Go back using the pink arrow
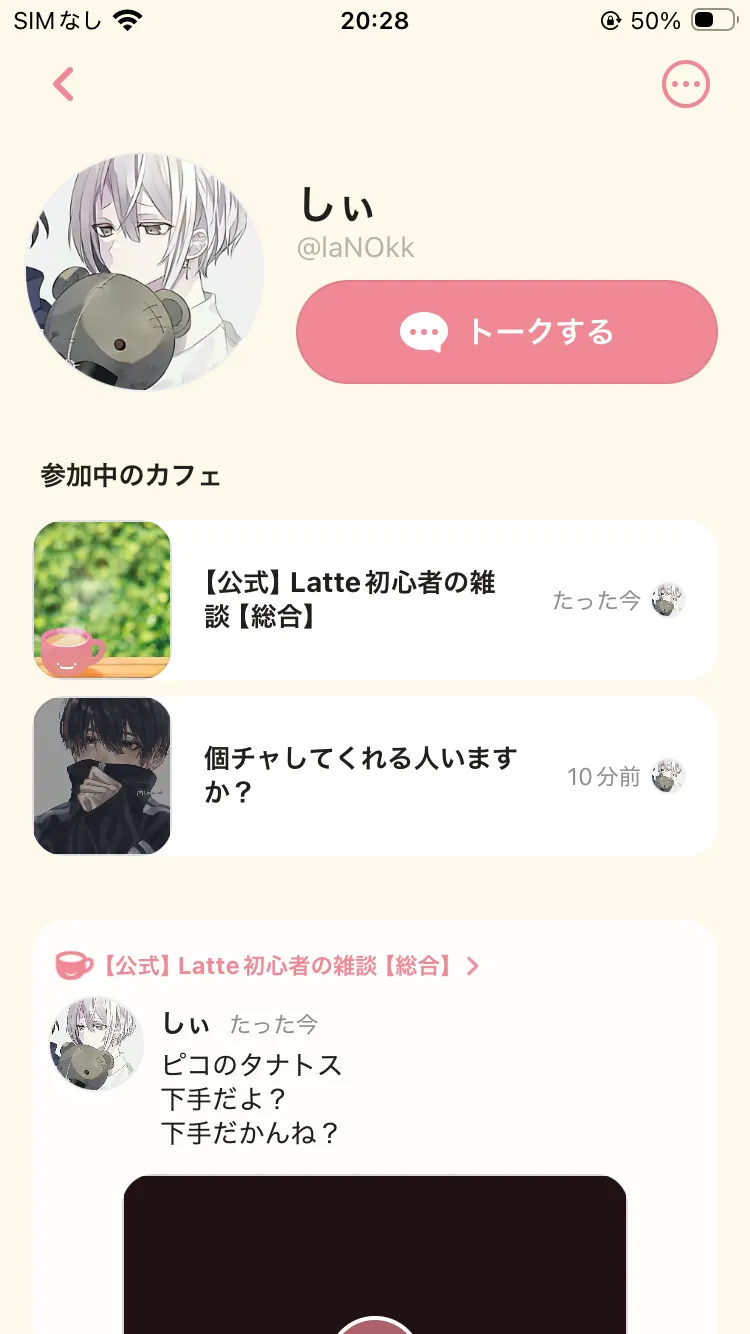 tap(64, 85)
